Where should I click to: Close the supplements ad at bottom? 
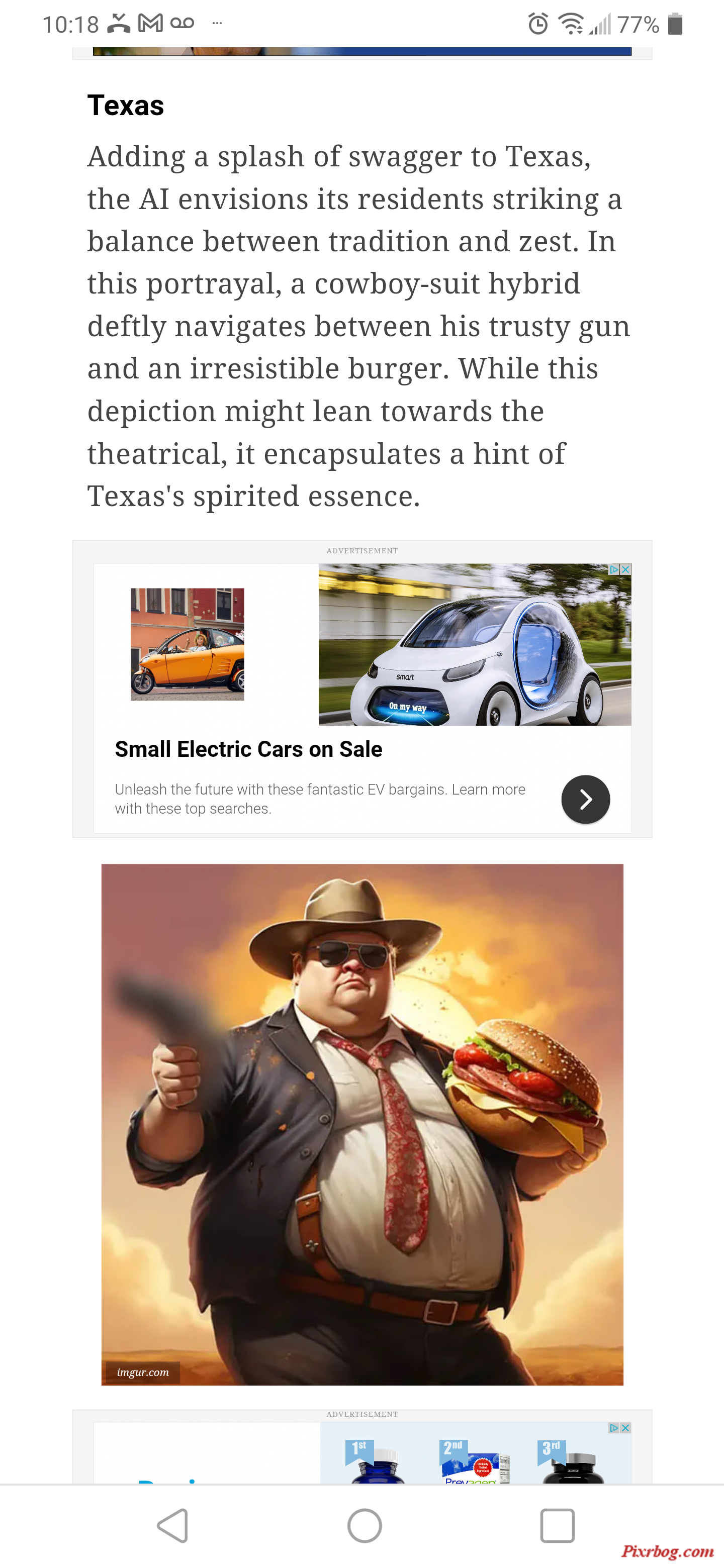pos(625,1427)
